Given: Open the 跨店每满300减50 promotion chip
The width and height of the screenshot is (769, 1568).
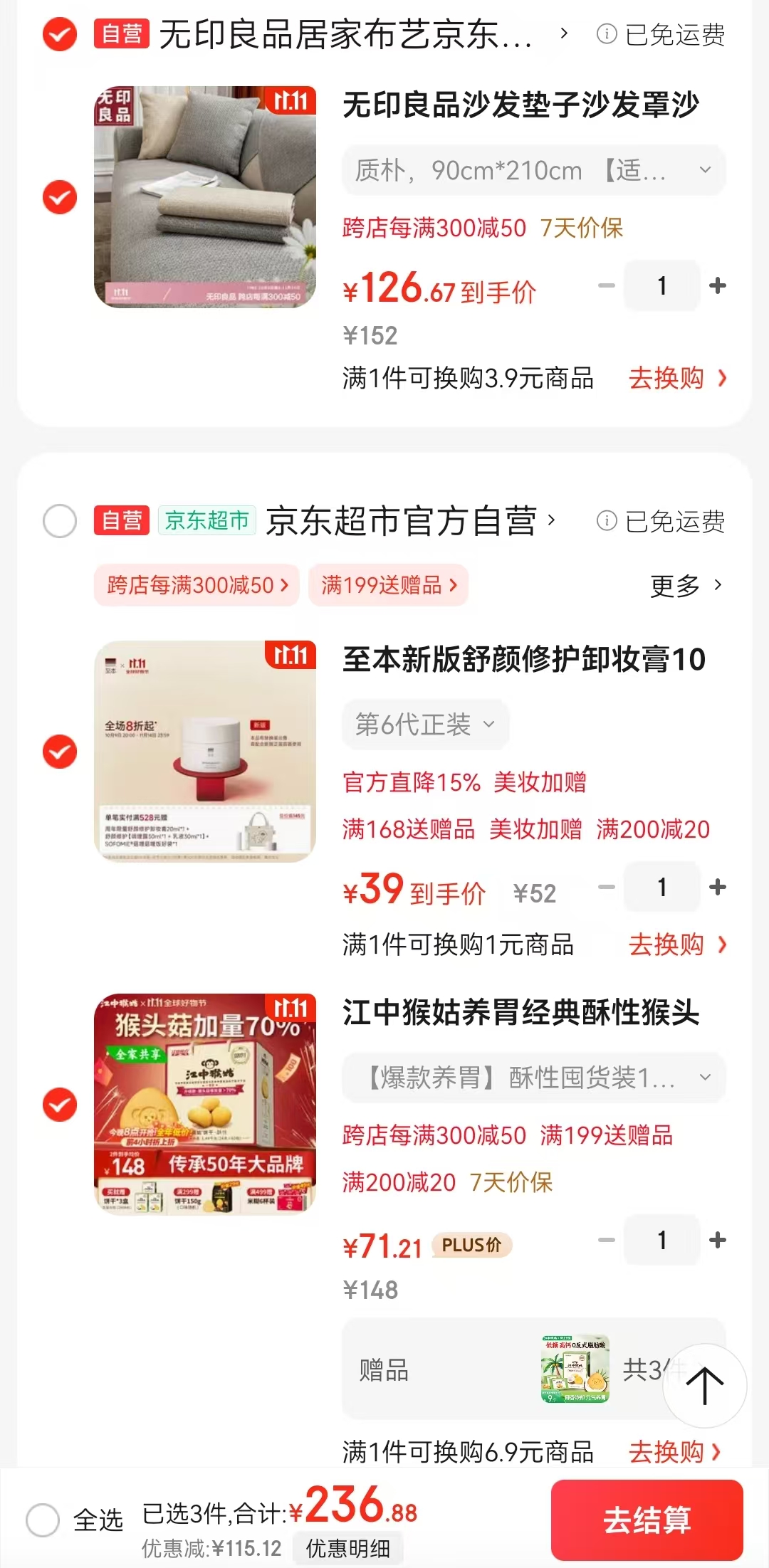Looking at the screenshot, I should pos(197,585).
